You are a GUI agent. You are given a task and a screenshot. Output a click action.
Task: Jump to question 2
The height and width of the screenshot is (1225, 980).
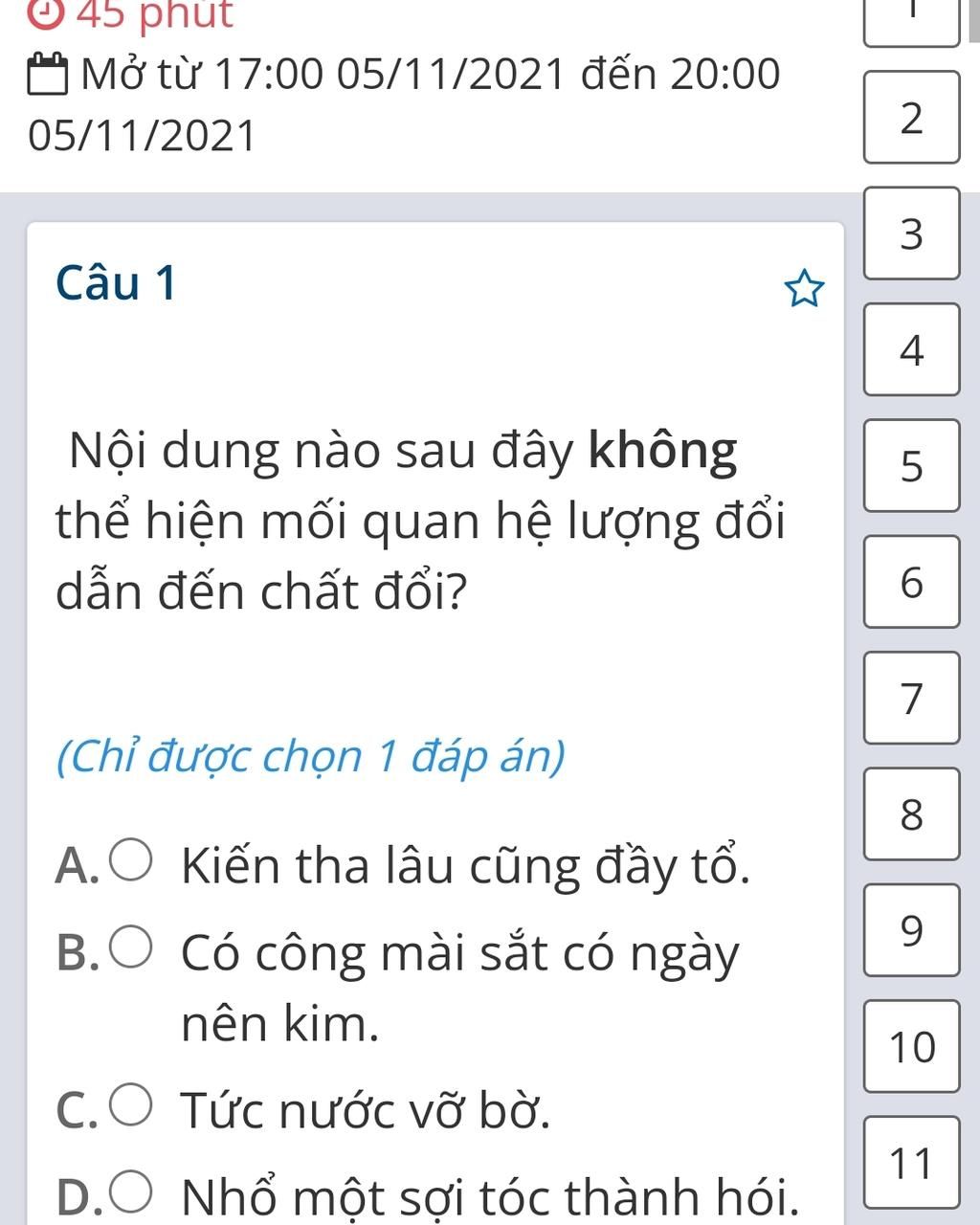911,118
